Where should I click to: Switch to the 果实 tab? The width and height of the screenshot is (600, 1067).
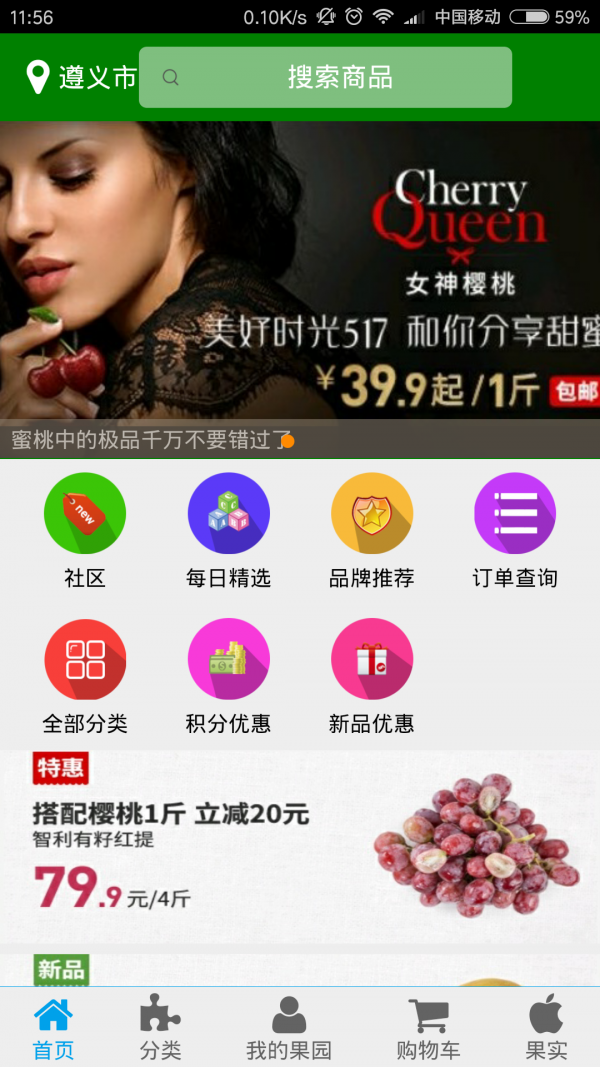546,1028
